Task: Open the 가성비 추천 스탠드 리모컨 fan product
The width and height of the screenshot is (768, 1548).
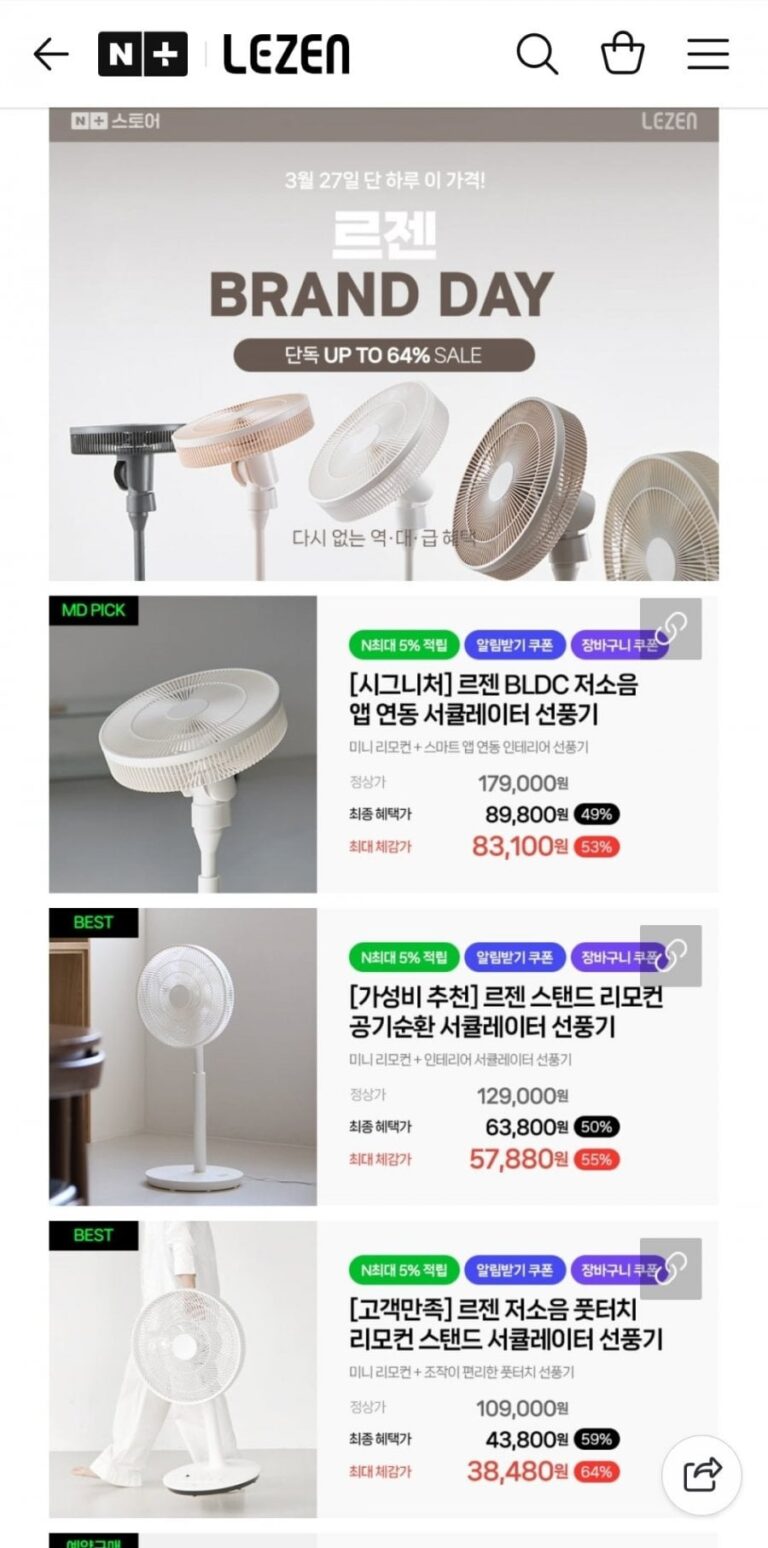Action: 505,1012
